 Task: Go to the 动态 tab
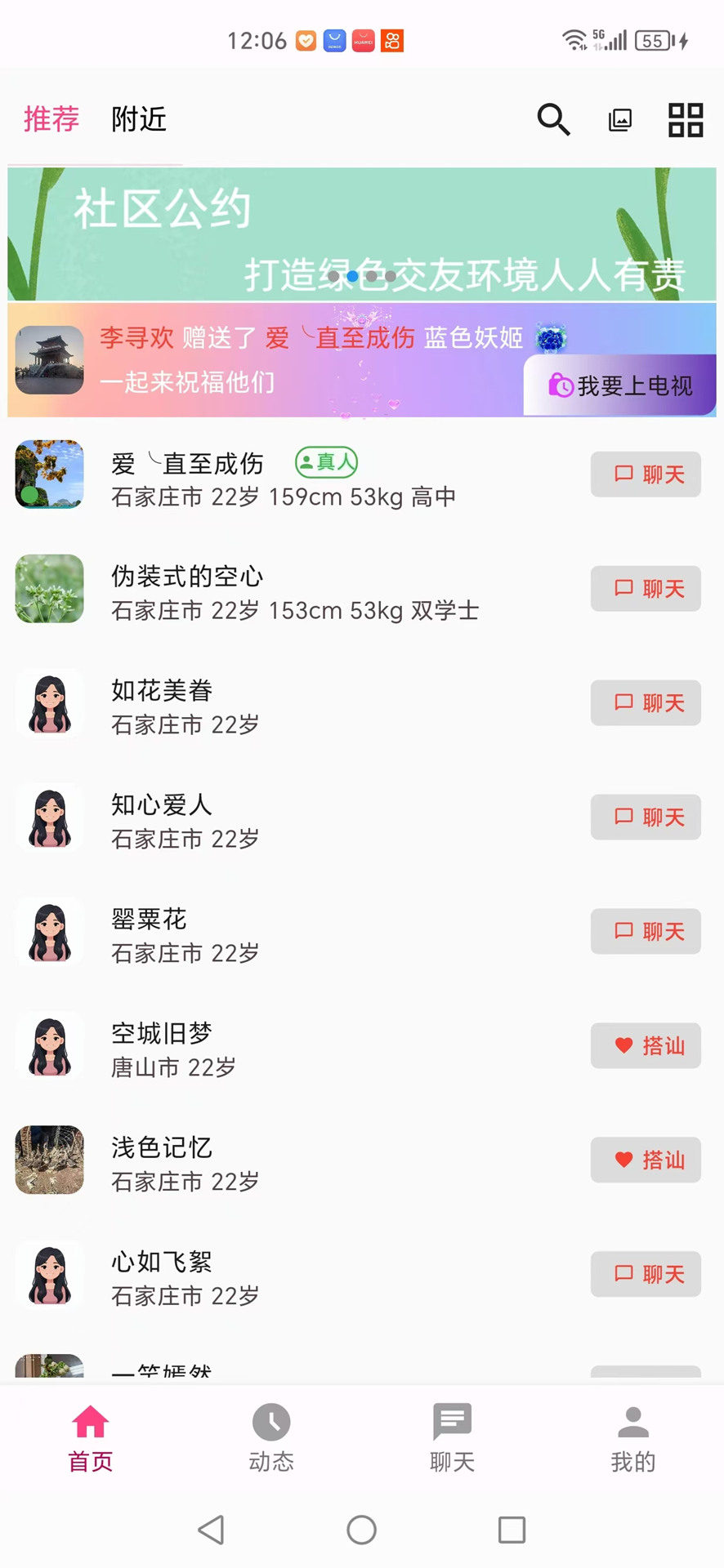[x=271, y=1439]
